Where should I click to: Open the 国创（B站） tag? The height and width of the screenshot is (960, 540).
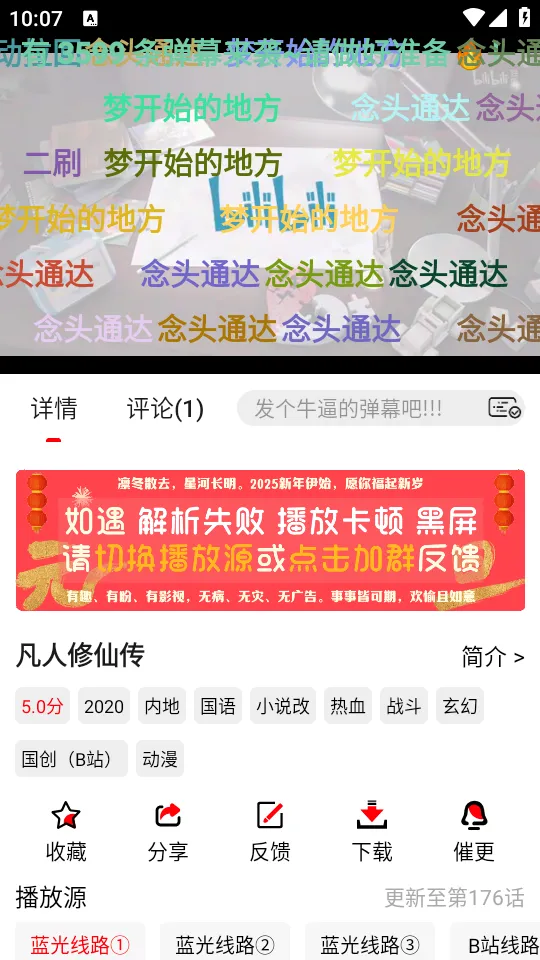pos(72,759)
